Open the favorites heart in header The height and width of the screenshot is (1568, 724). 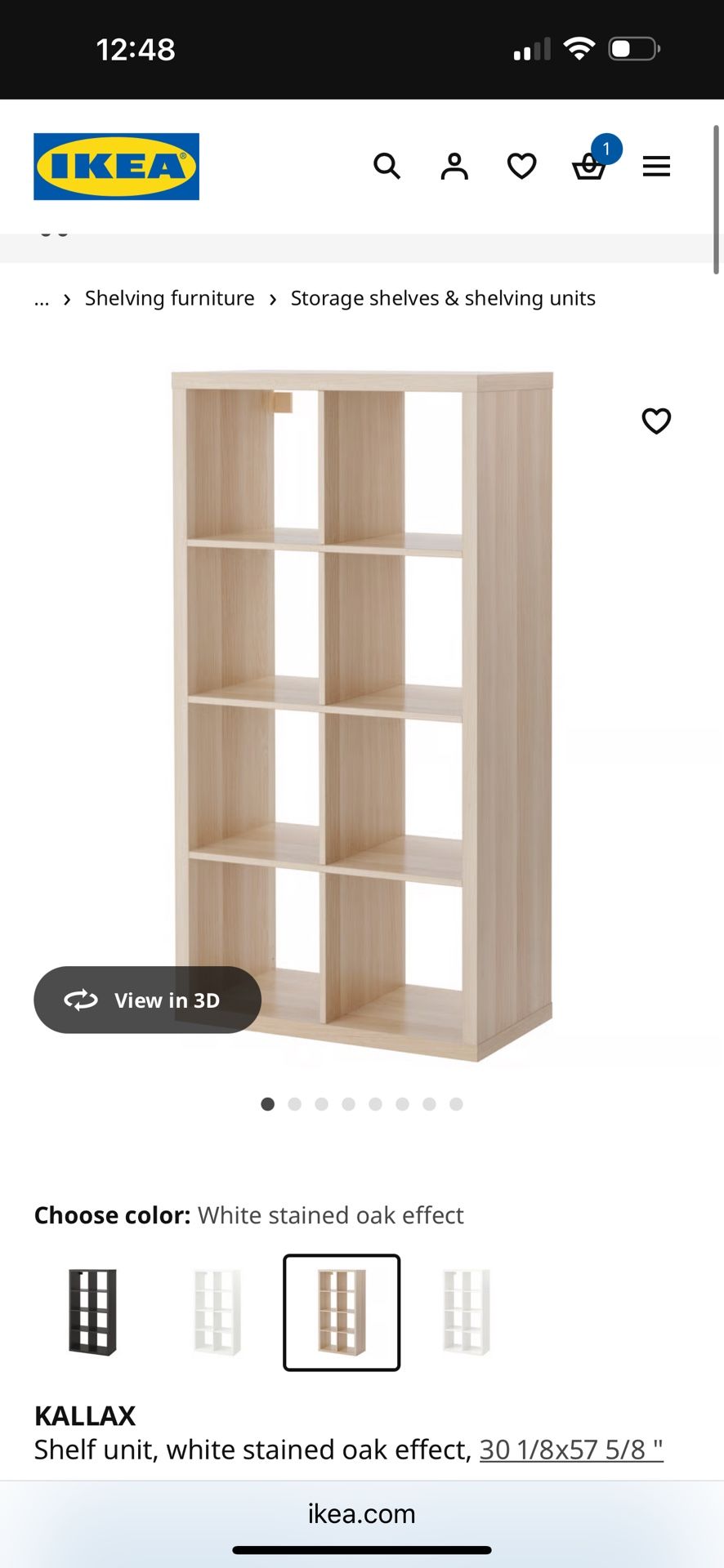pos(521,167)
